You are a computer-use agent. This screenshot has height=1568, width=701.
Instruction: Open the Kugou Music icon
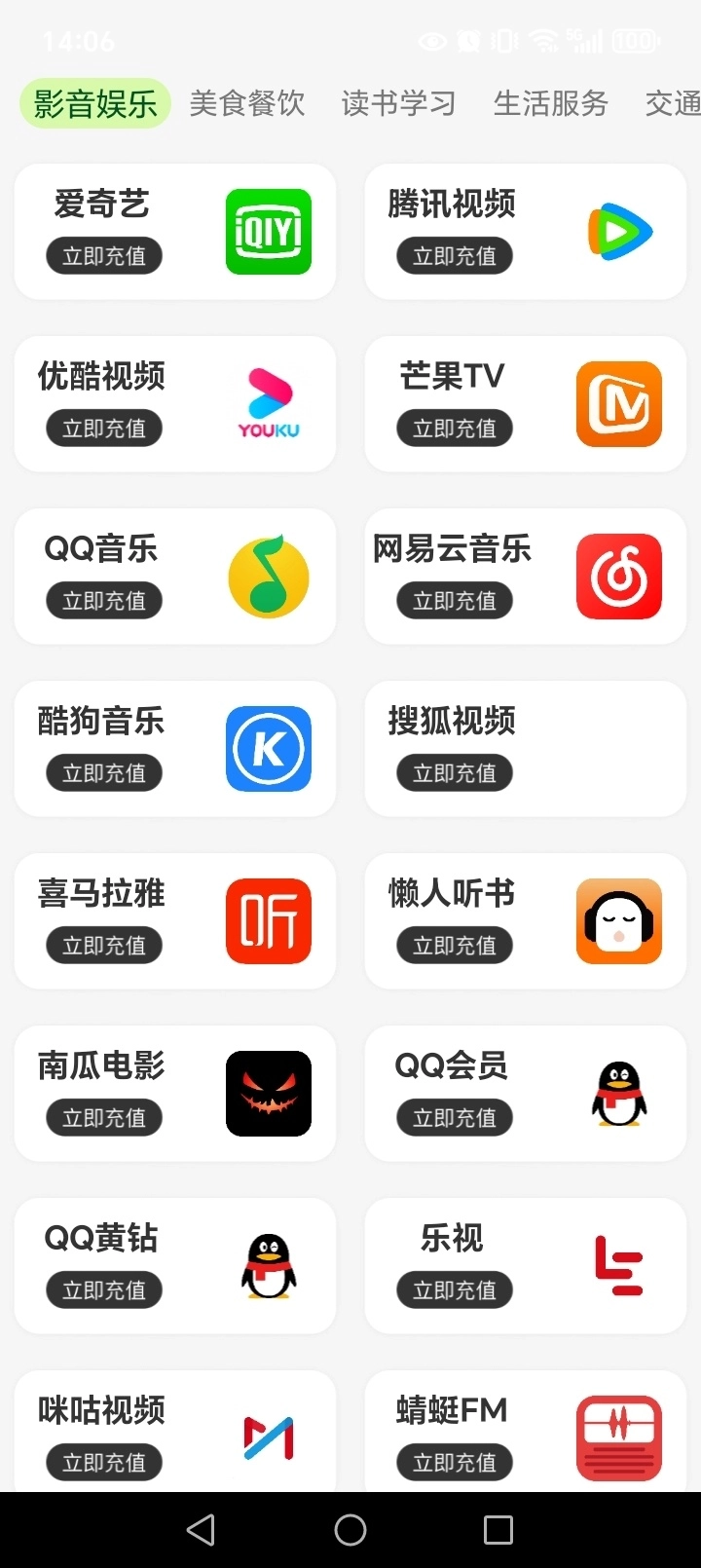tap(268, 748)
